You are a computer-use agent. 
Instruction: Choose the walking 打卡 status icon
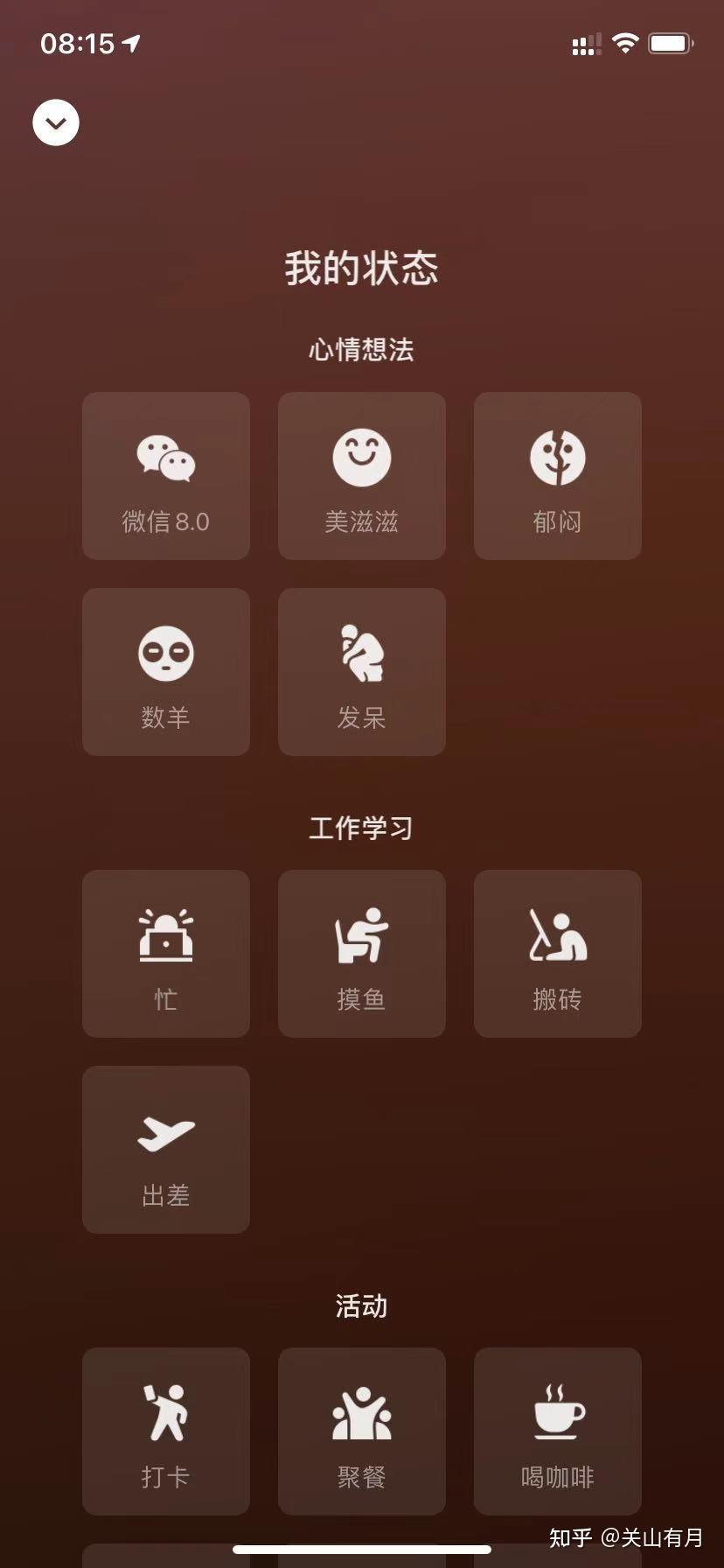[166, 1431]
